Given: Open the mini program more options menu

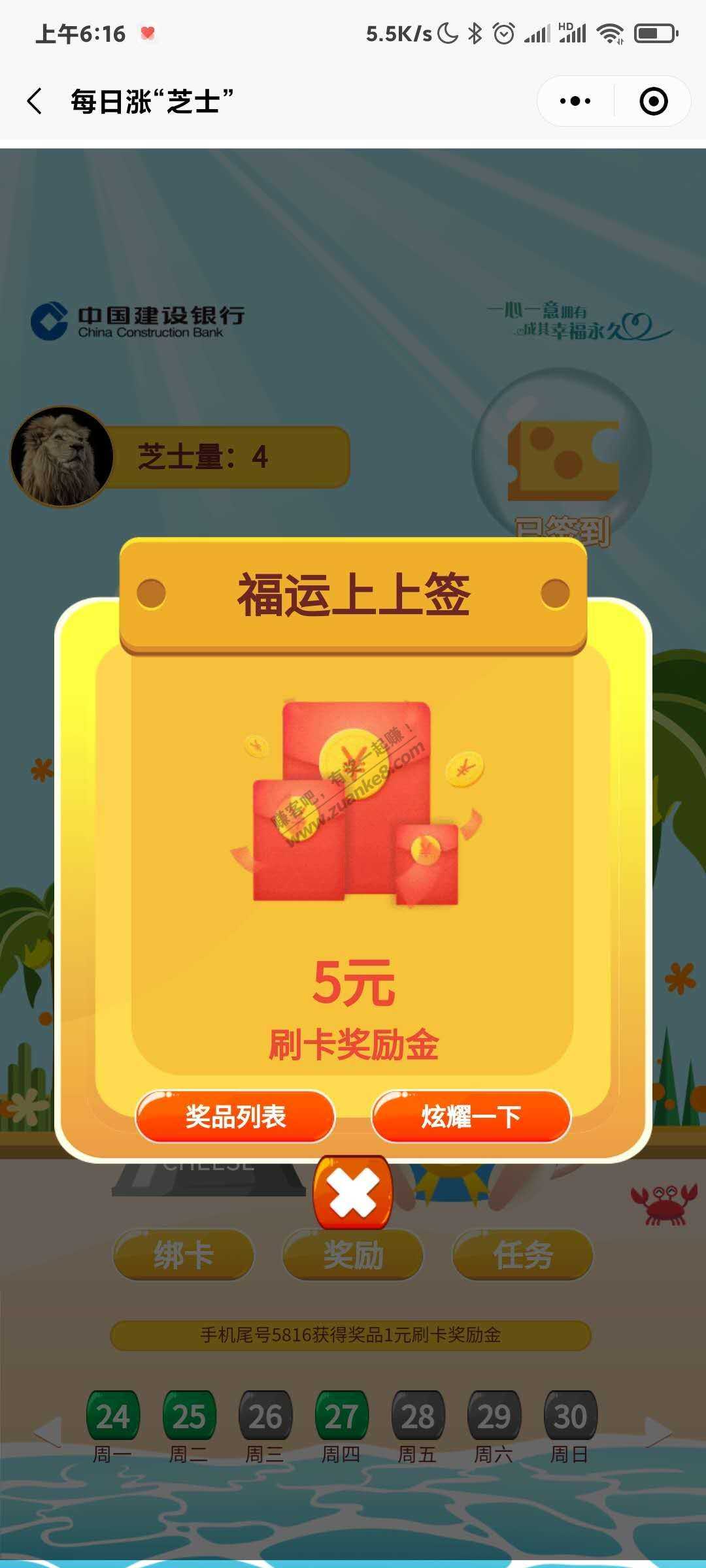Looking at the screenshot, I should tap(575, 101).
